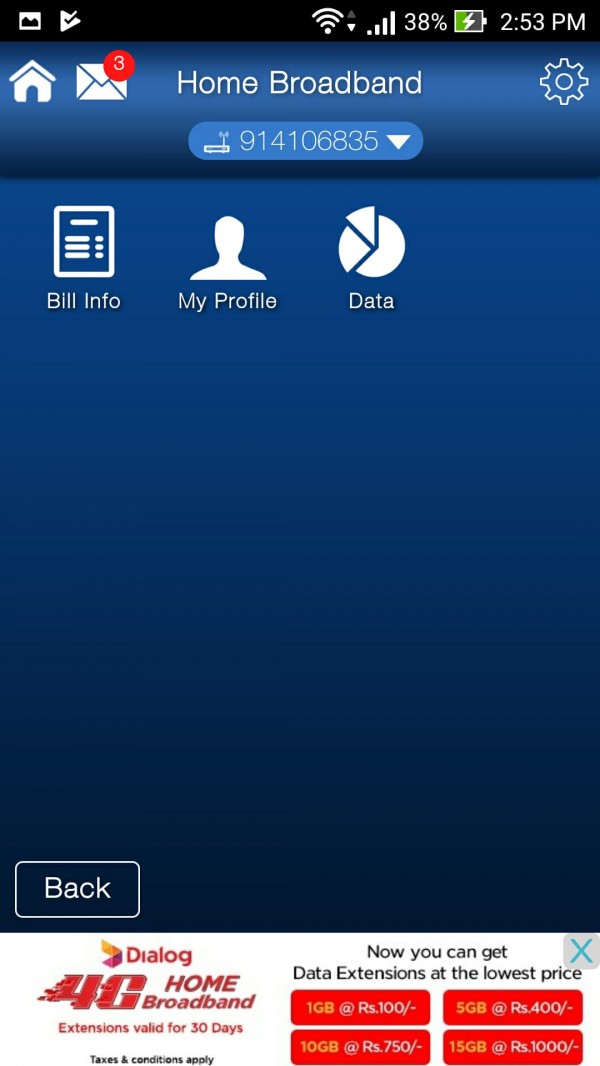Viewport: 600px width, 1066px height.
Task: Open the settings gear
Action: (x=564, y=82)
